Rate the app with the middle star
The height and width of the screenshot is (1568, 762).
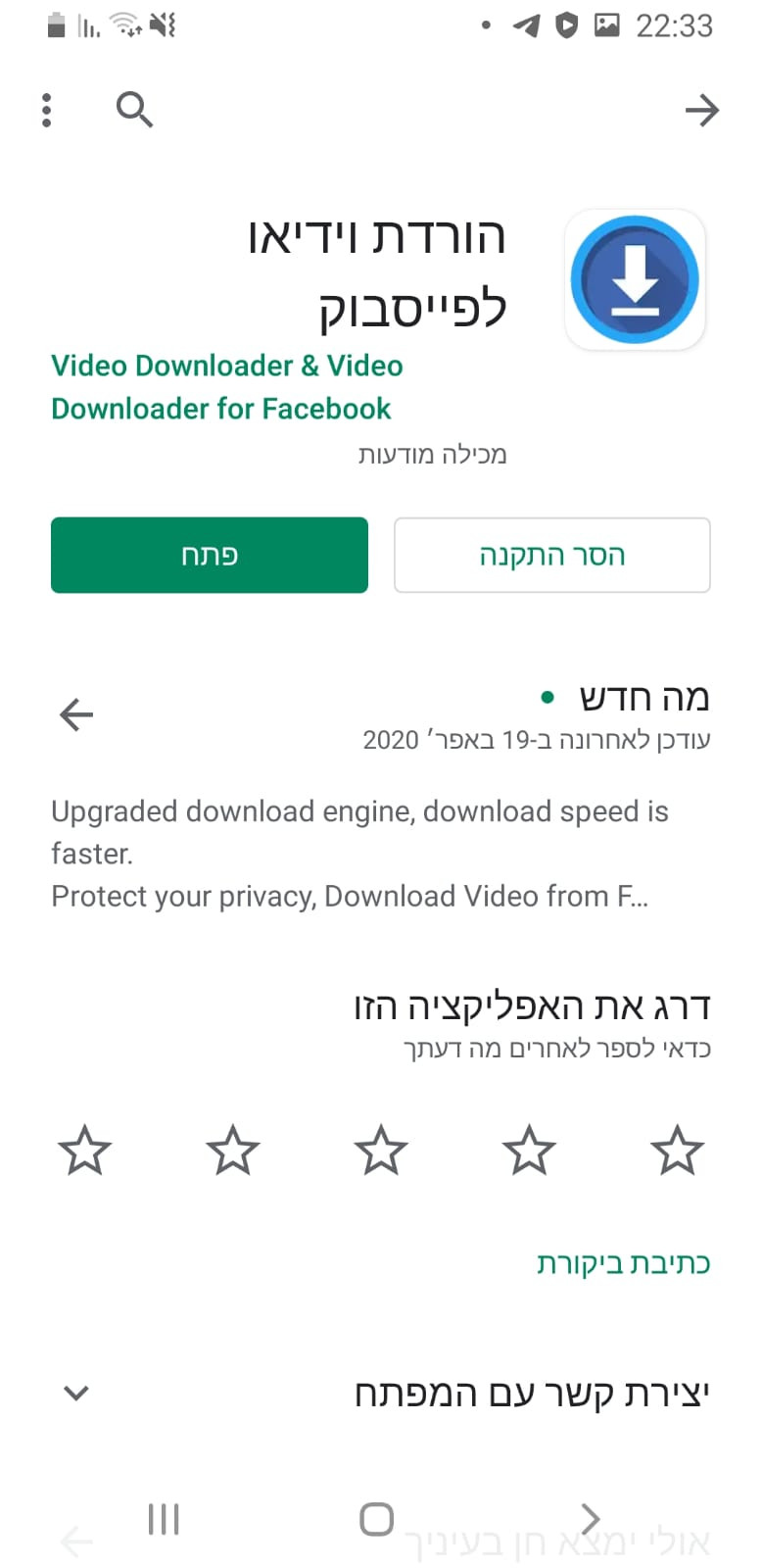381,1151
